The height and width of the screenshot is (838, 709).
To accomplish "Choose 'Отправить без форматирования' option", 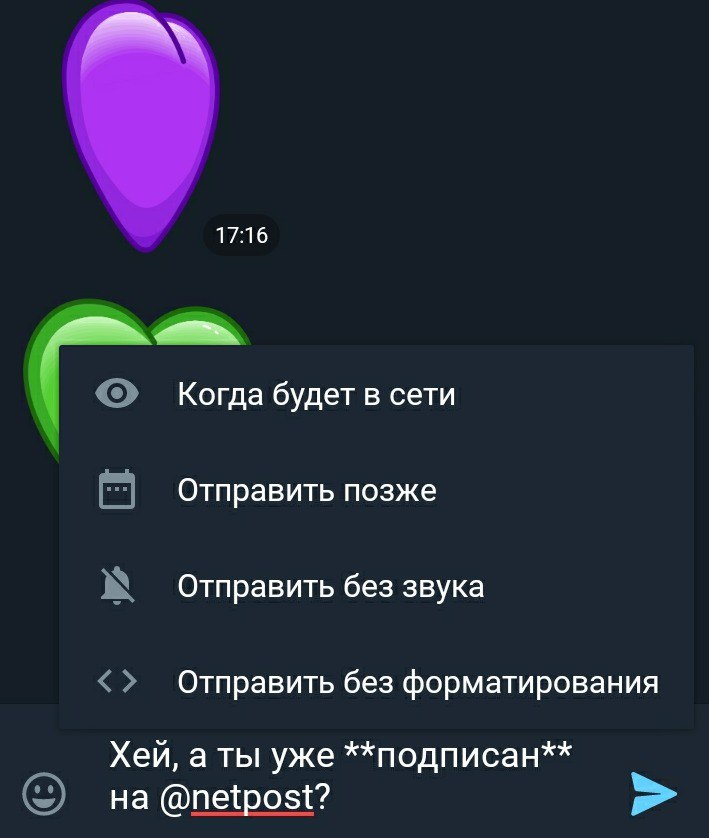I will pyautogui.click(x=417, y=682).
